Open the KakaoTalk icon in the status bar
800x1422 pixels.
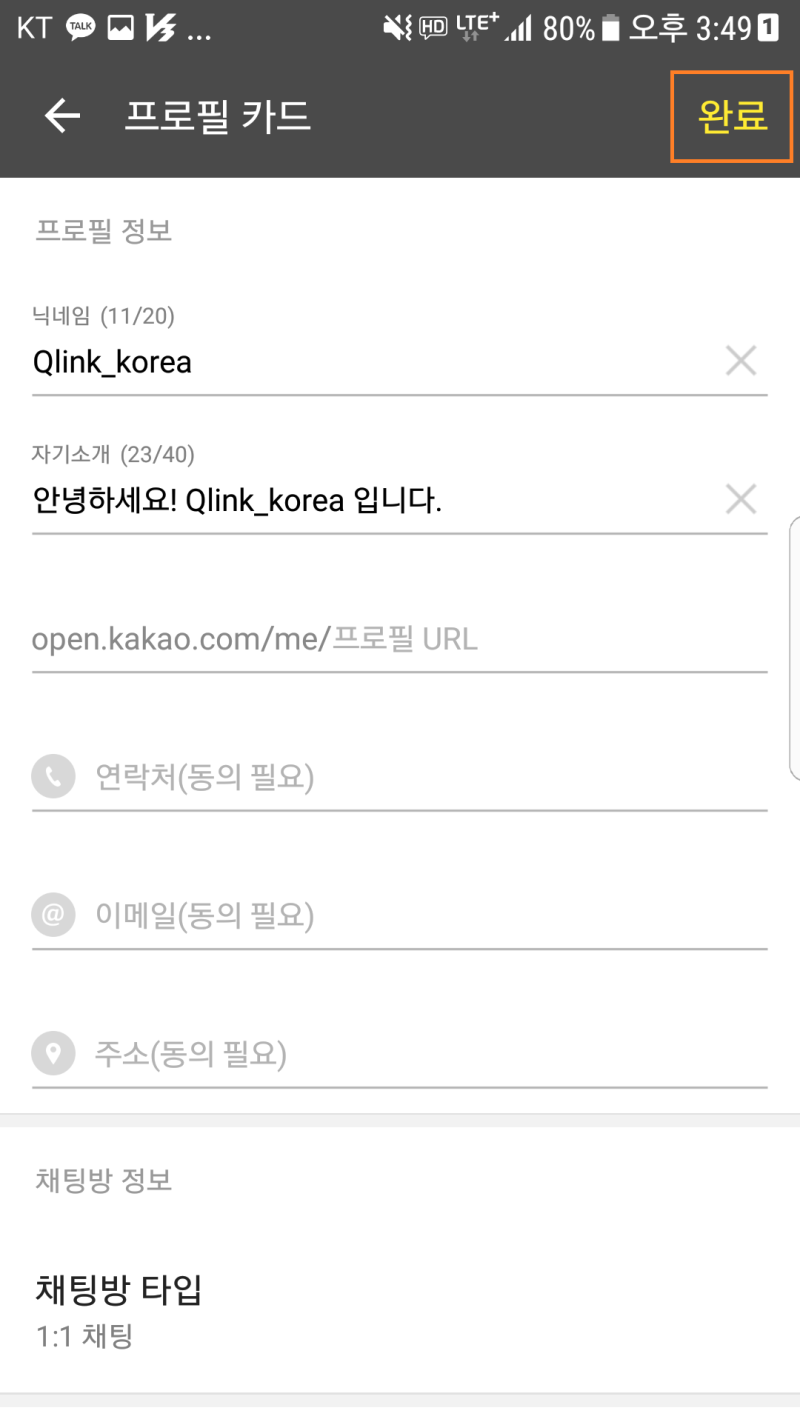81,27
